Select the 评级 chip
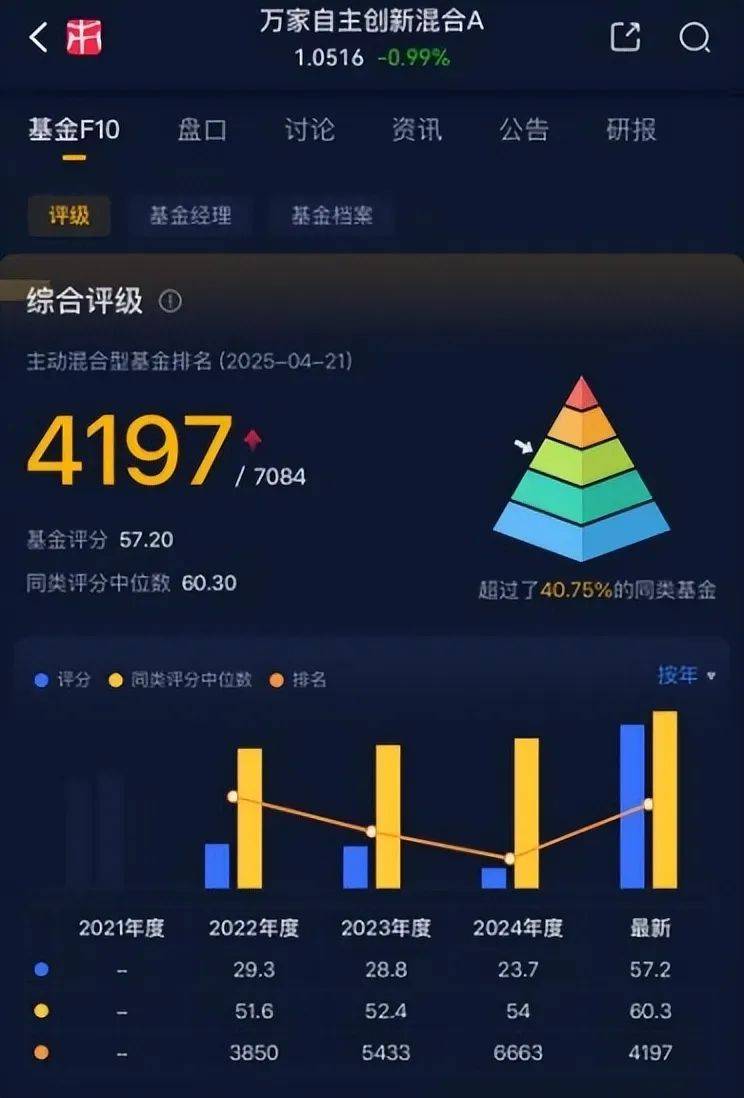The width and height of the screenshot is (744, 1098). (x=69, y=215)
